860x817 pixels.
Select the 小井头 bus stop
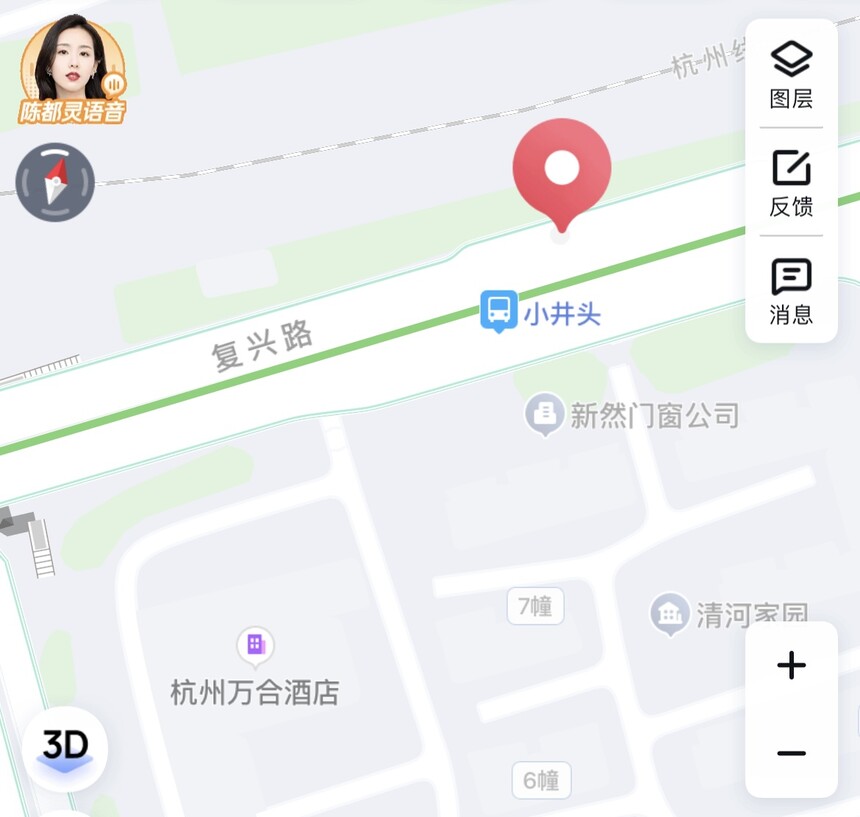click(x=499, y=311)
